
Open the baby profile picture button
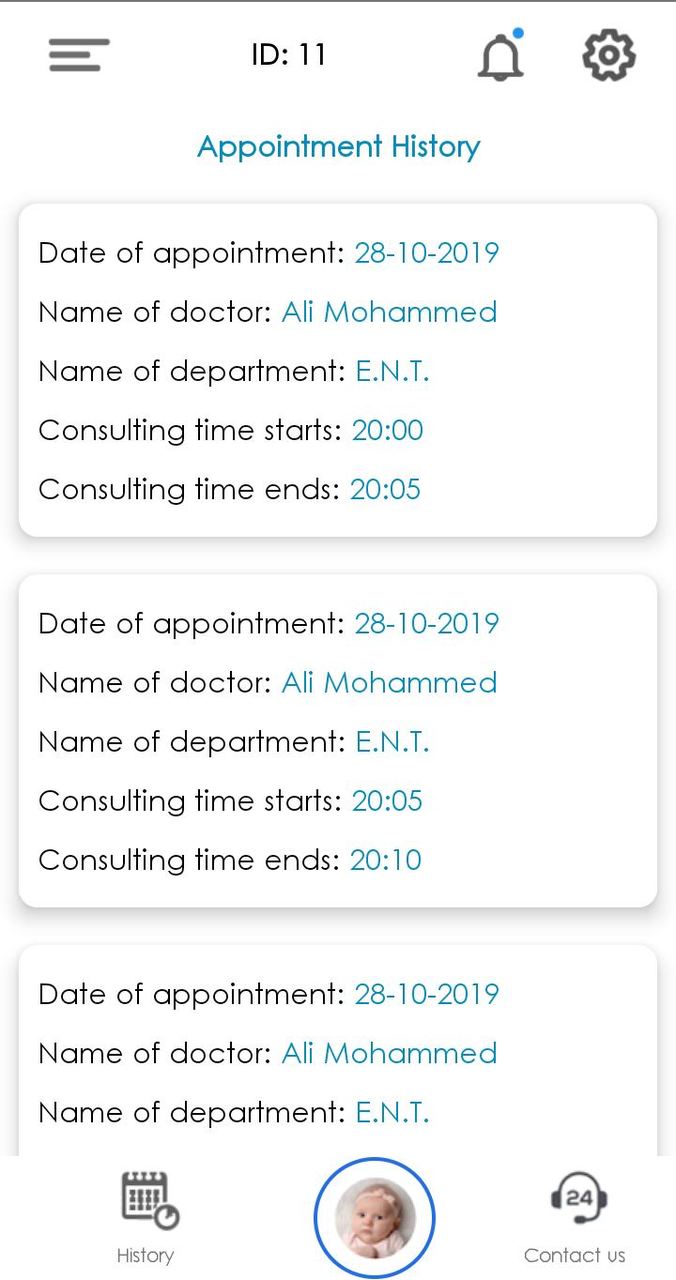374,1218
